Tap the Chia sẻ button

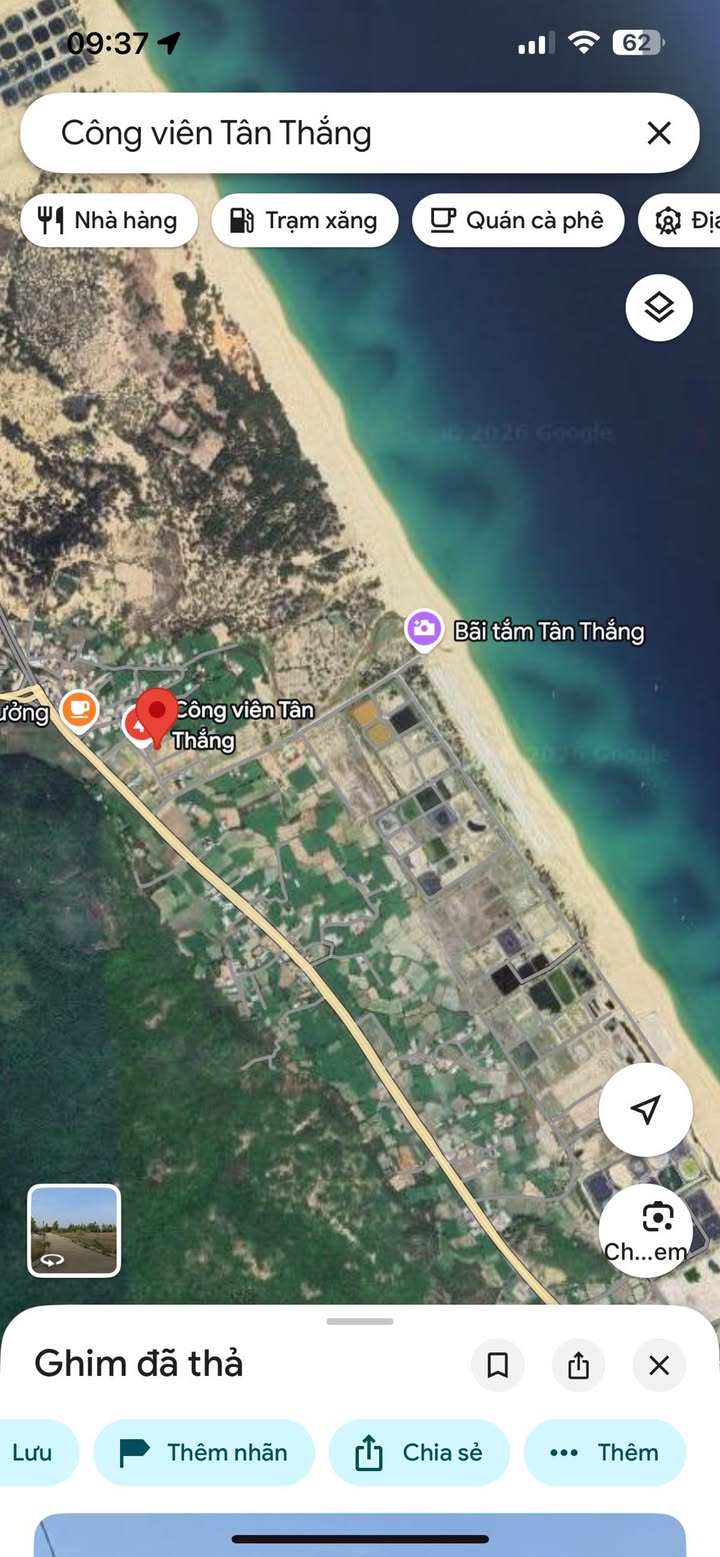coord(419,1452)
